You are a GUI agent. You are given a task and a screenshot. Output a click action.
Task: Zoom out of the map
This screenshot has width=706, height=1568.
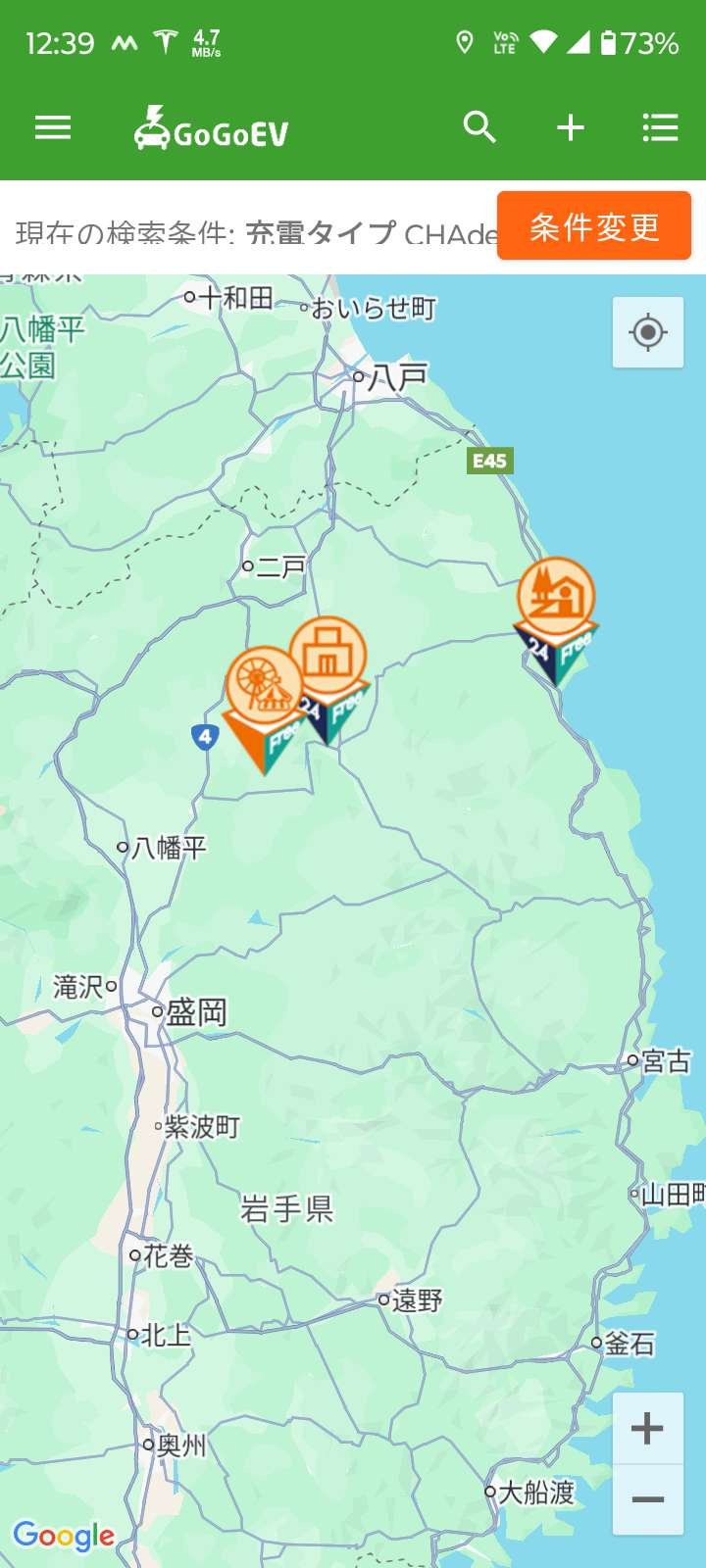[x=647, y=1499]
